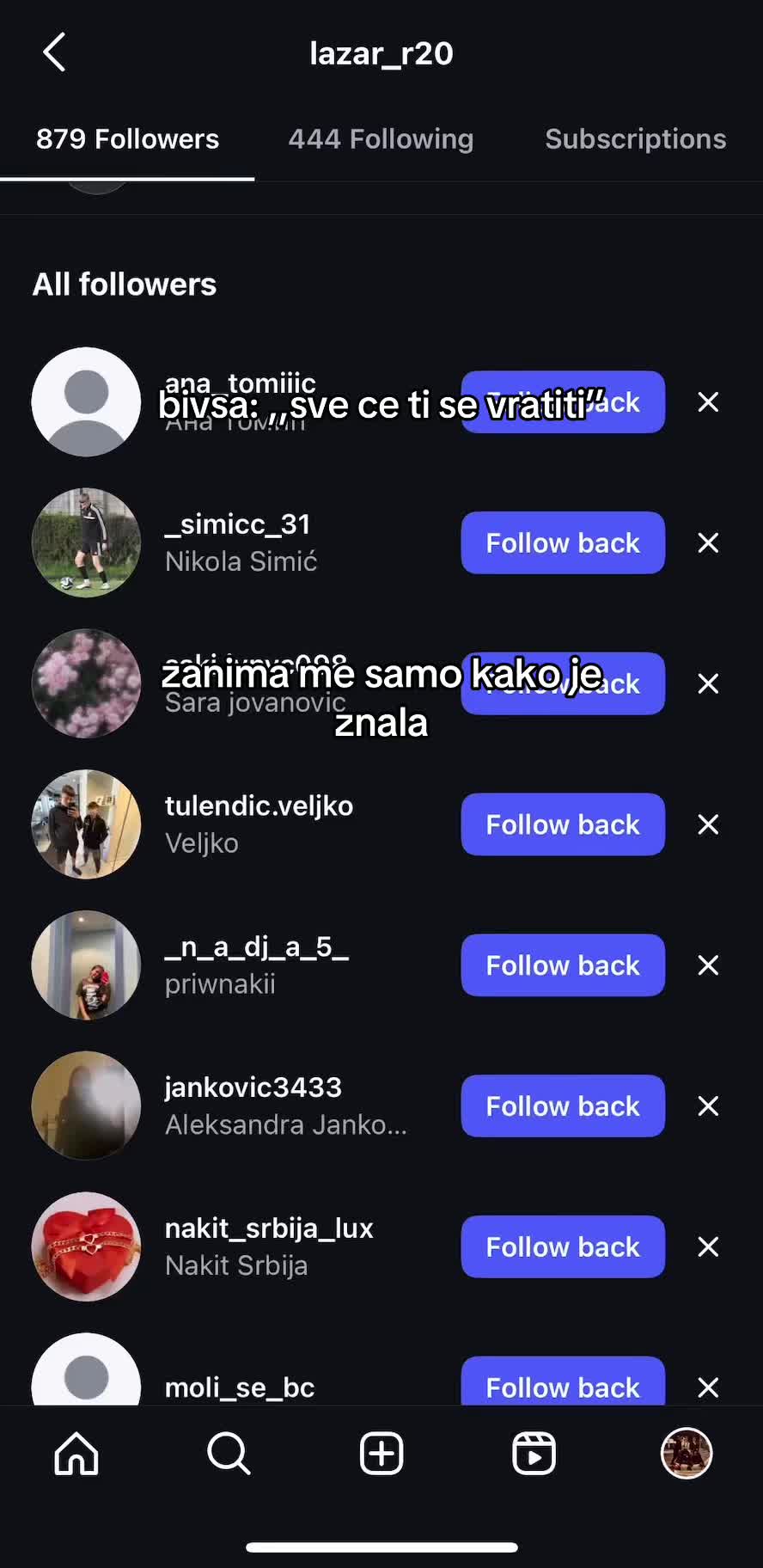Viewport: 763px width, 1568px height.
Task: Switch to the 444 Following tab
Action: [381, 139]
